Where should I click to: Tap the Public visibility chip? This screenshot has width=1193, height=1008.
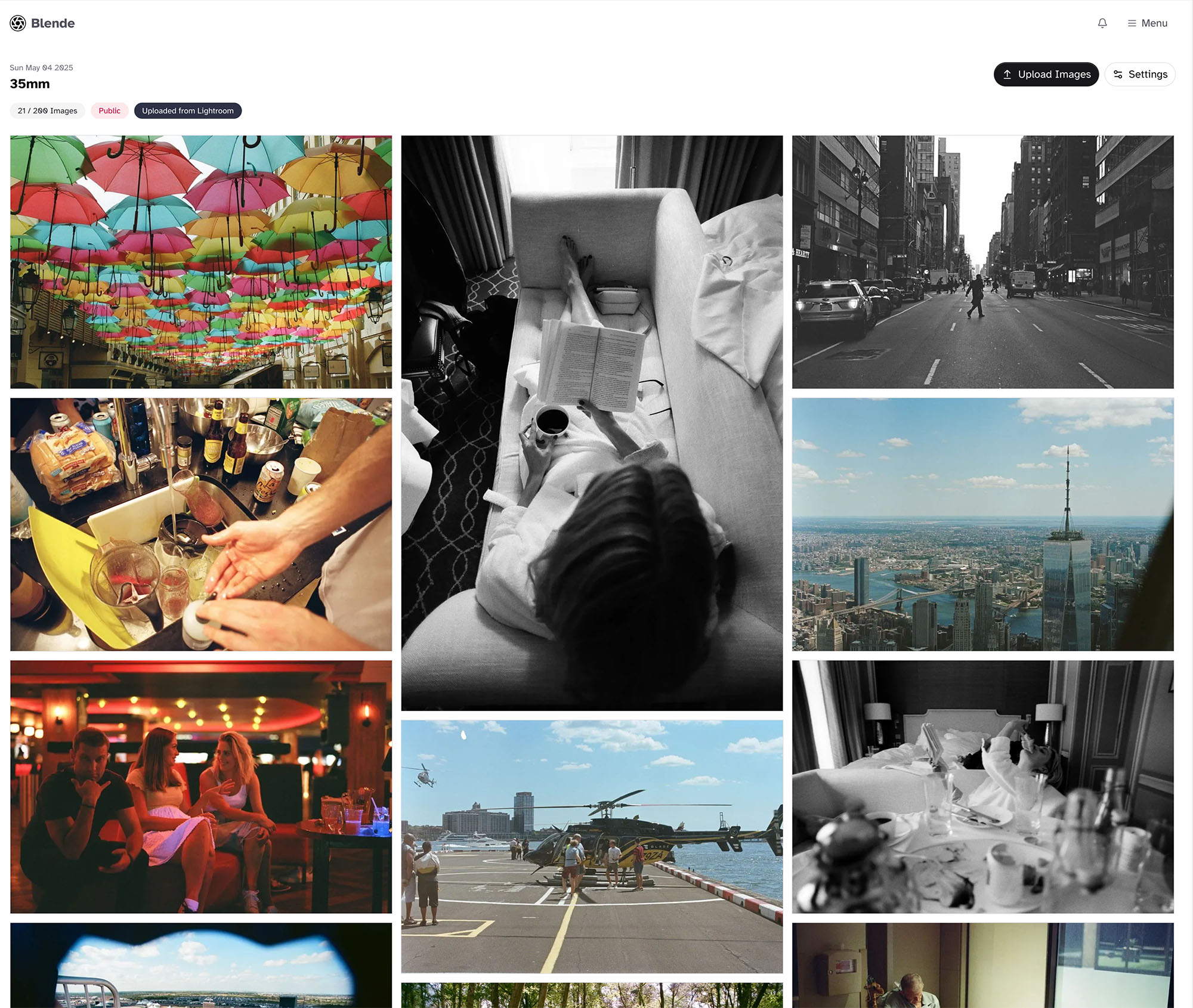click(x=109, y=111)
